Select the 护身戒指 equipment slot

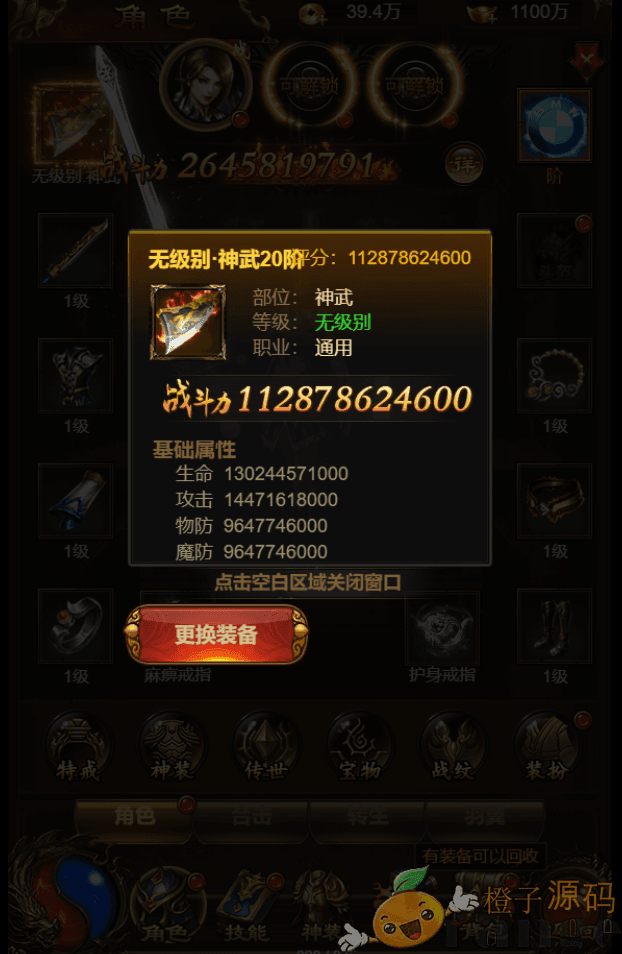[x=442, y=628]
